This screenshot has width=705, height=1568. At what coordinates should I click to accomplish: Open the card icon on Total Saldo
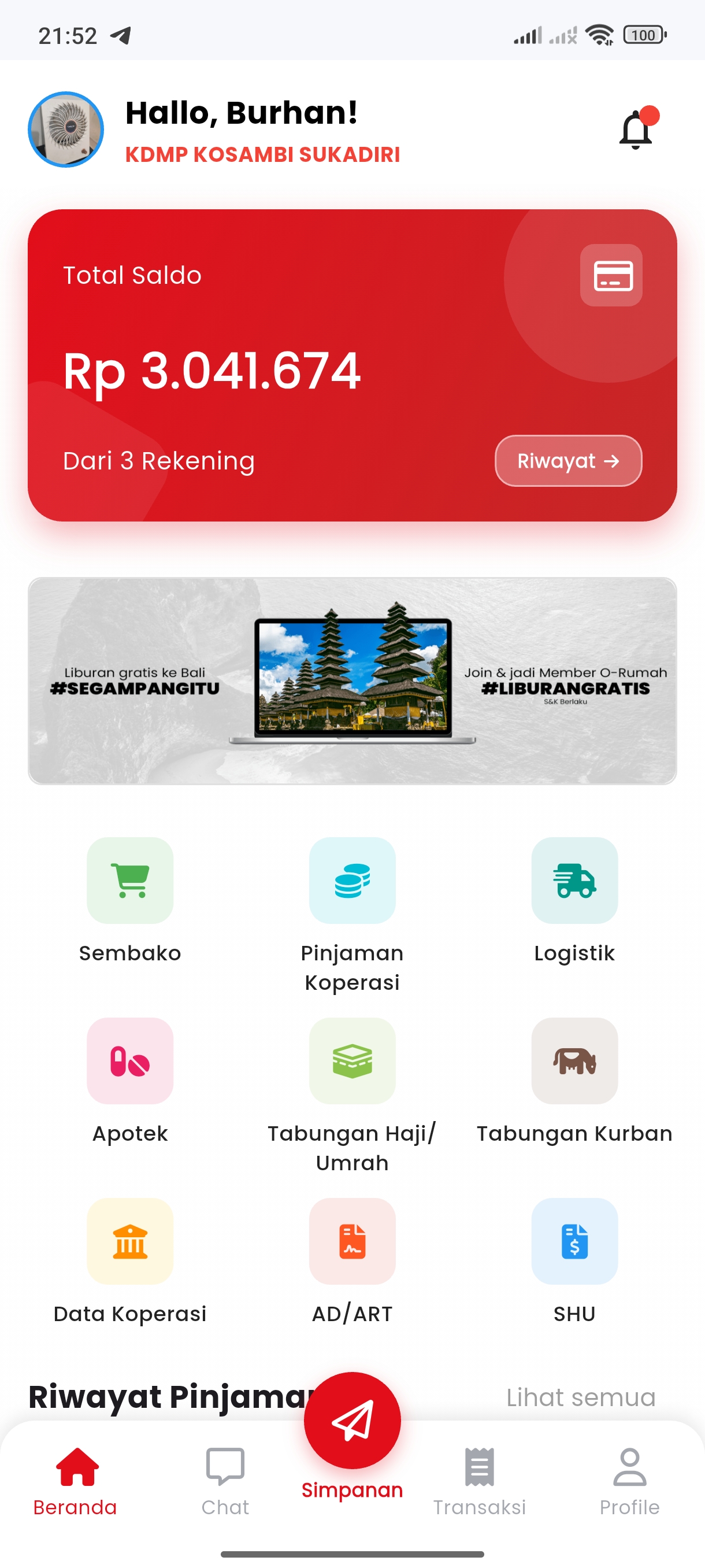(x=611, y=275)
